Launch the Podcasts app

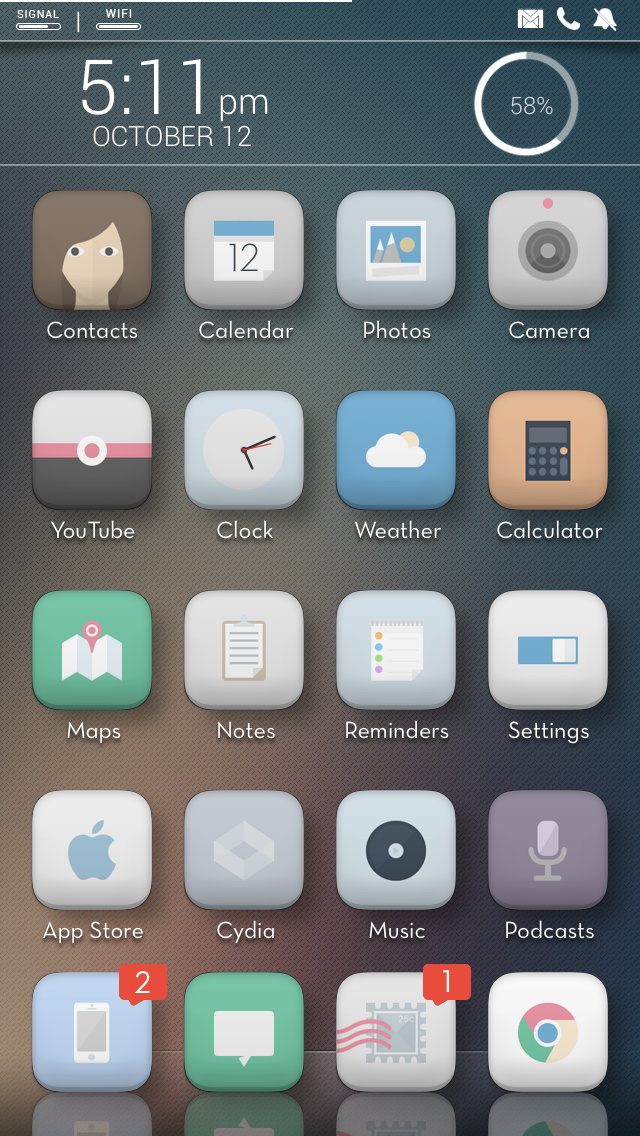click(548, 850)
